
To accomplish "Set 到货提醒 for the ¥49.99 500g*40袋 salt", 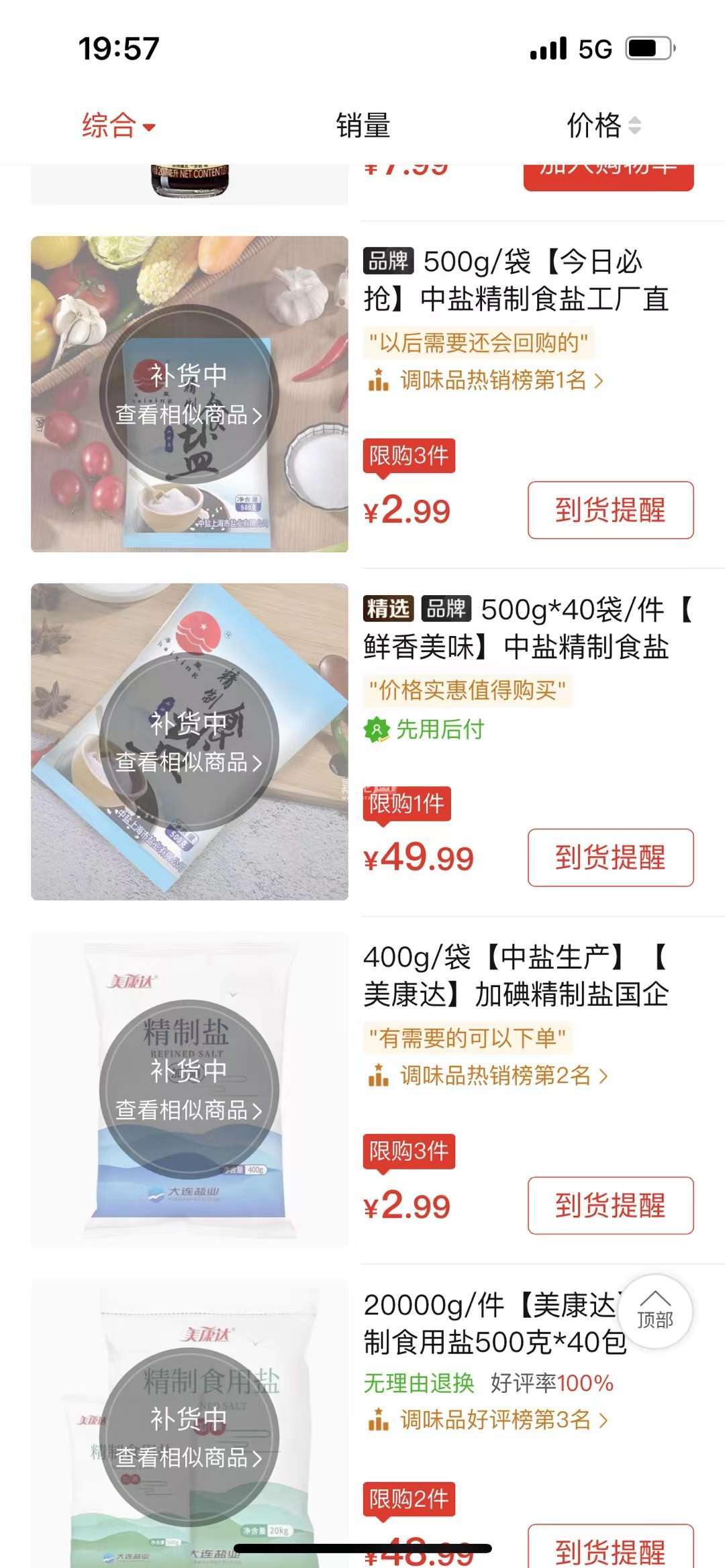I will tap(610, 857).
